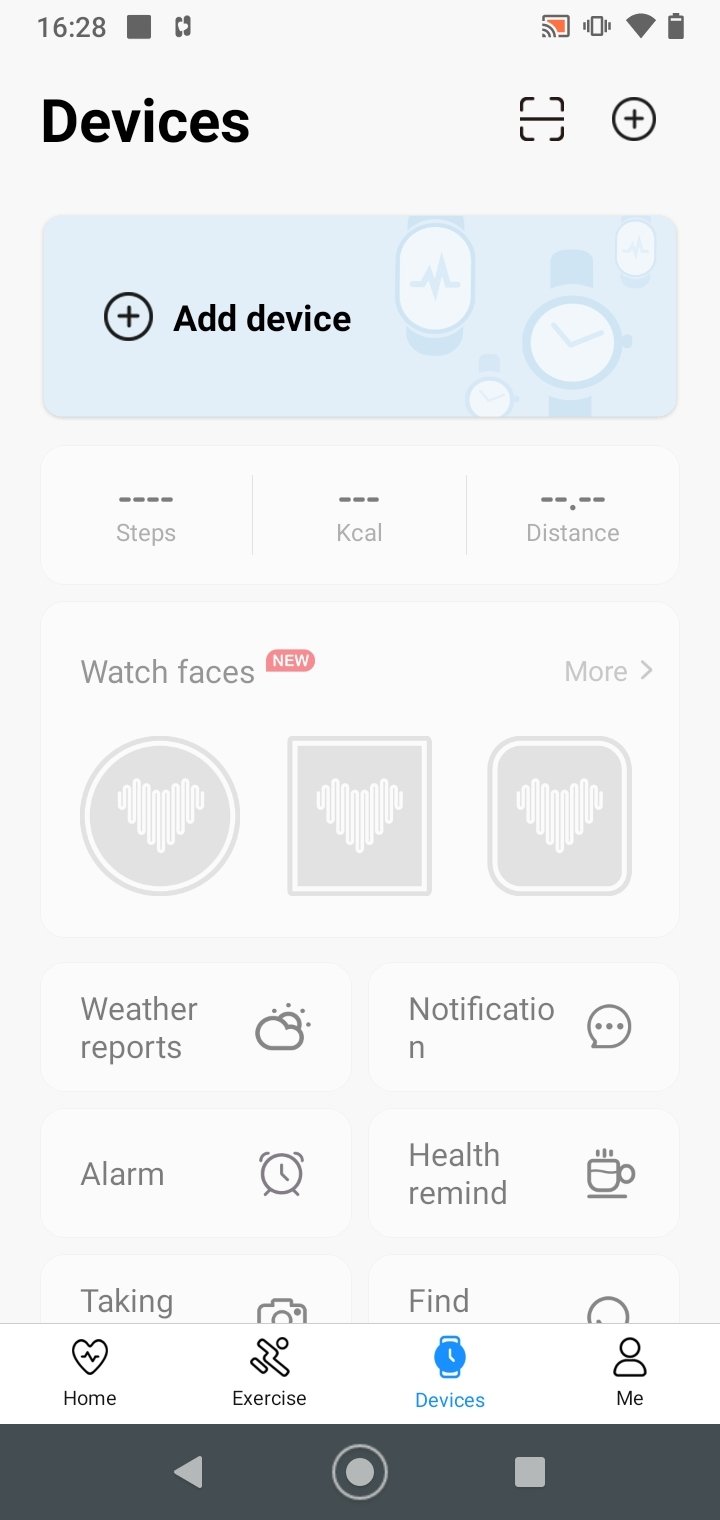The width and height of the screenshot is (720, 1520).
Task: Tap the plus icon in the header
Action: pos(633,120)
